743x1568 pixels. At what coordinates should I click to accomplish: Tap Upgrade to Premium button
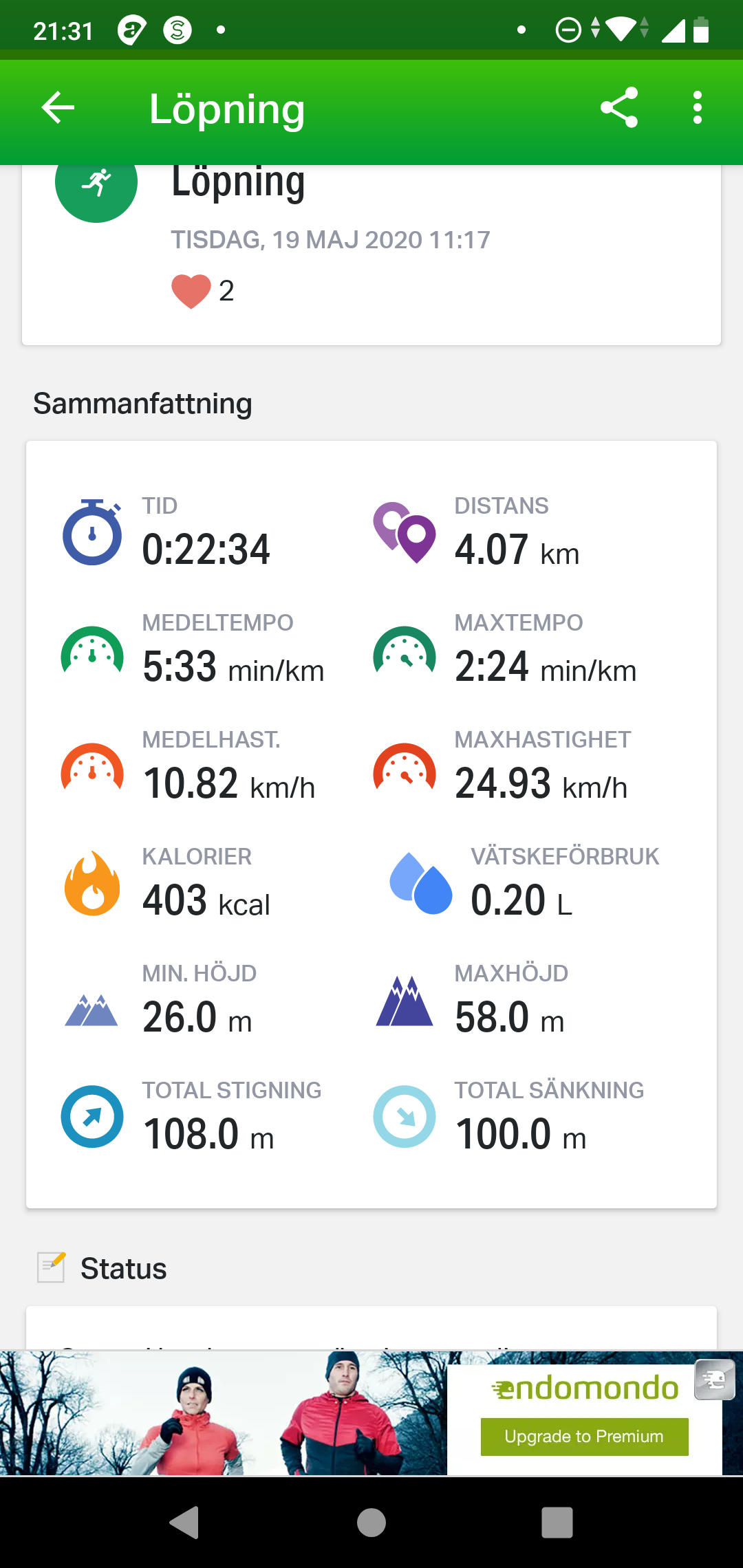pyautogui.click(x=584, y=1436)
